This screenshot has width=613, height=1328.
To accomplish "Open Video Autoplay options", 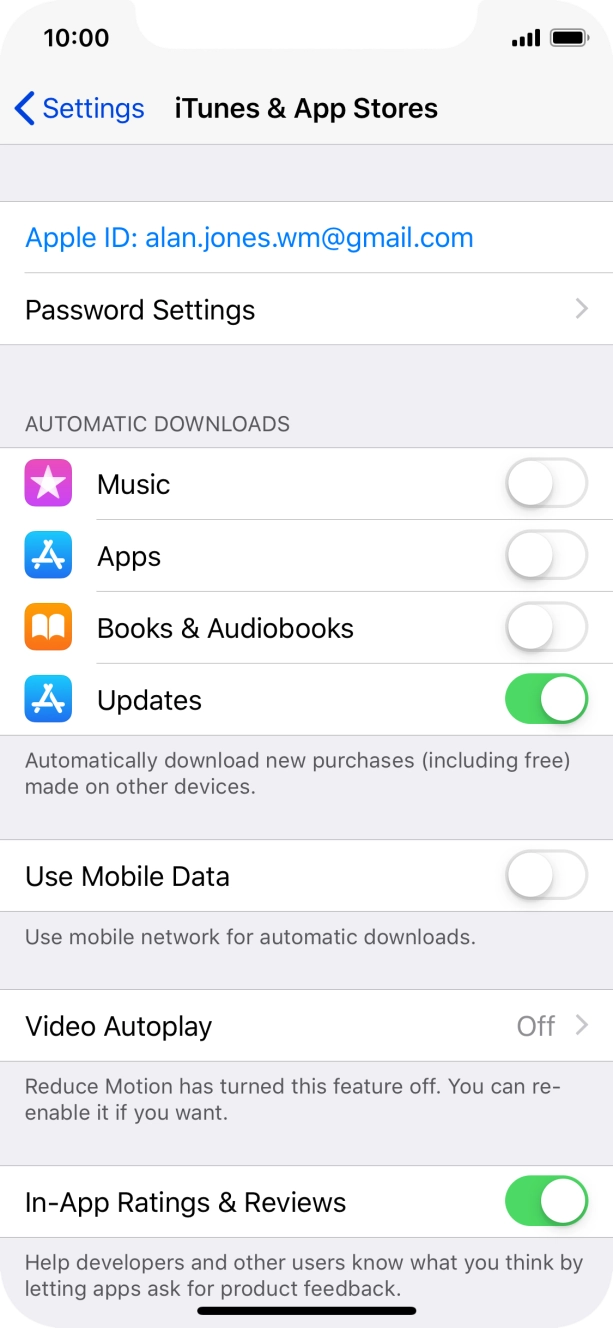I will point(306,1026).
